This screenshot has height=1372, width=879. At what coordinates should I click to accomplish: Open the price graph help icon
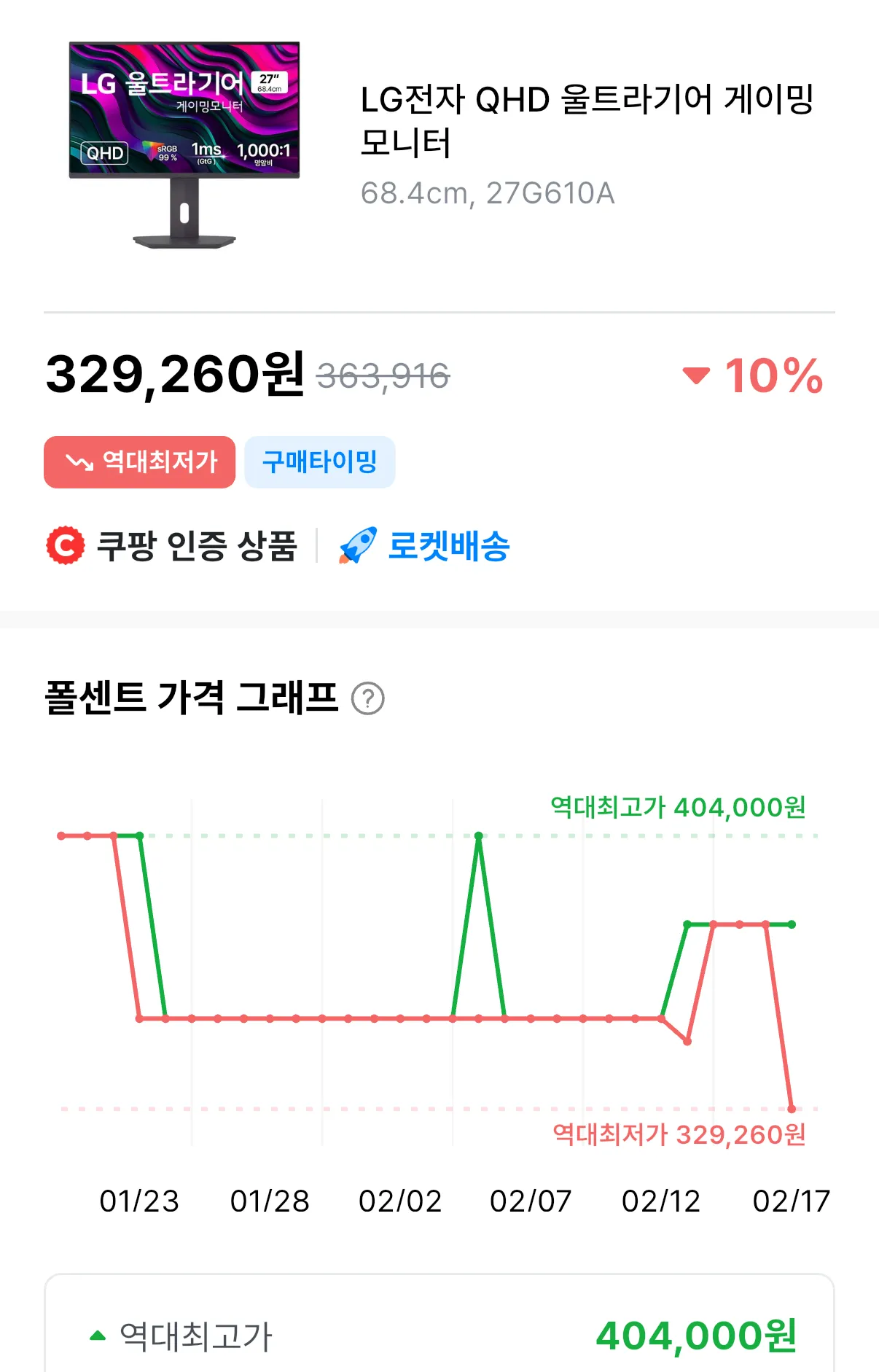click(368, 698)
